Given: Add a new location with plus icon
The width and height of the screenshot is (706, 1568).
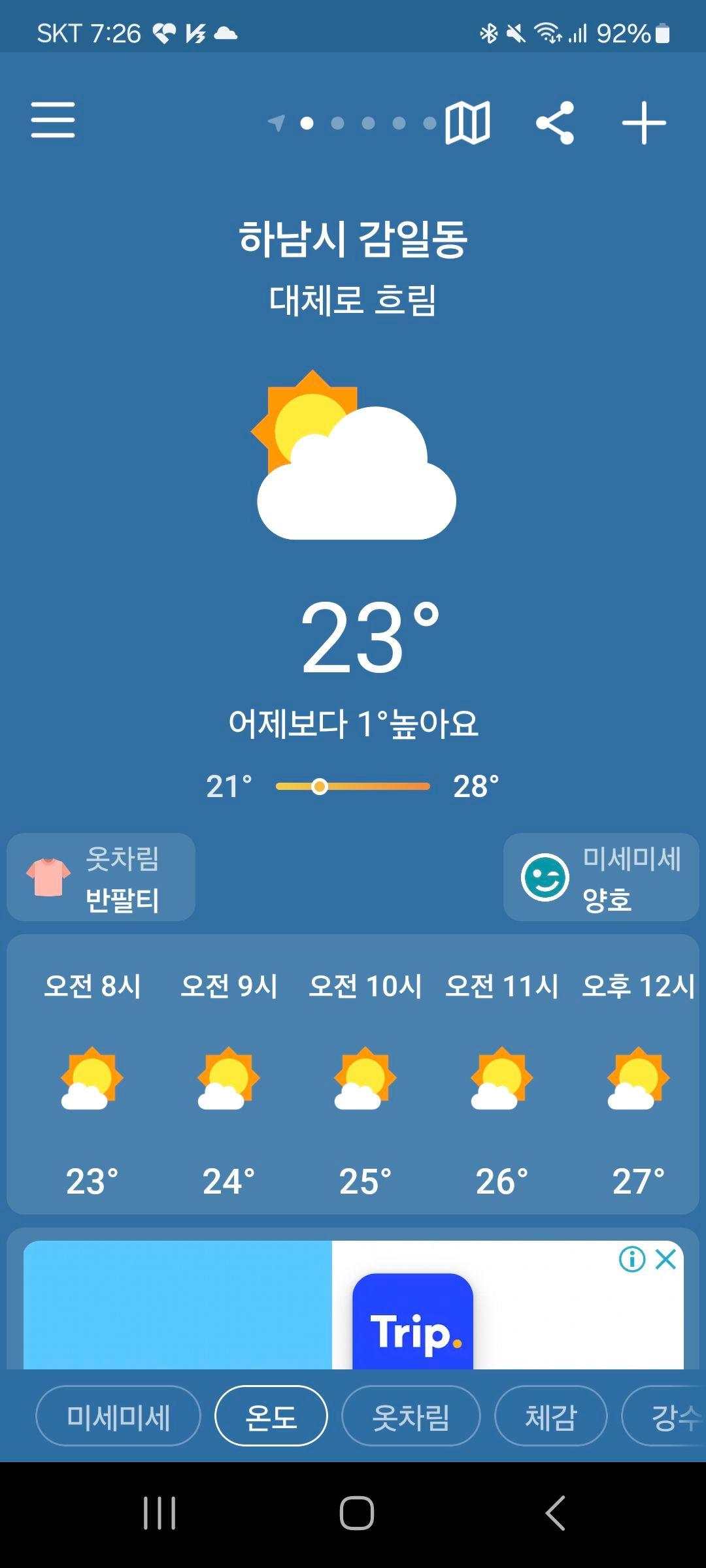Looking at the screenshot, I should pos(644,122).
